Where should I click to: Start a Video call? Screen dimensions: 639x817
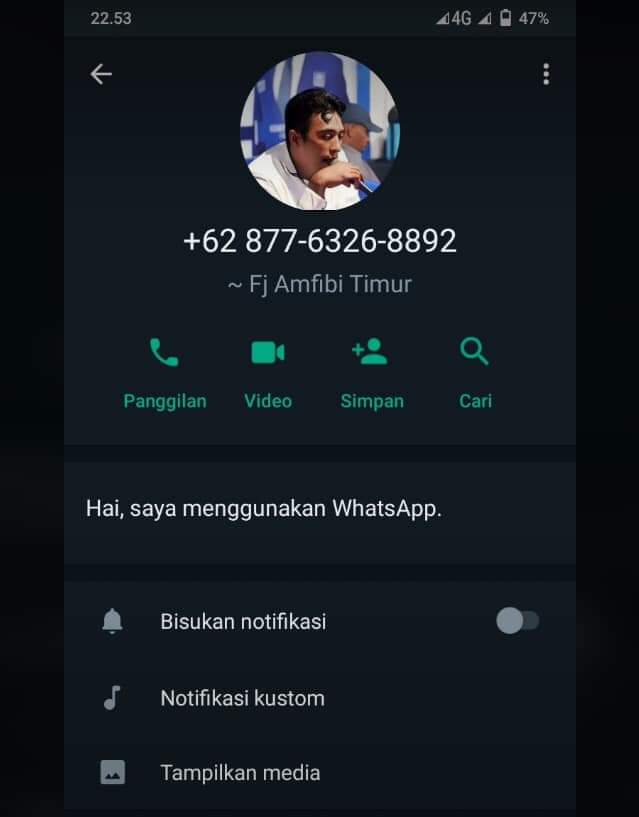coord(268,371)
